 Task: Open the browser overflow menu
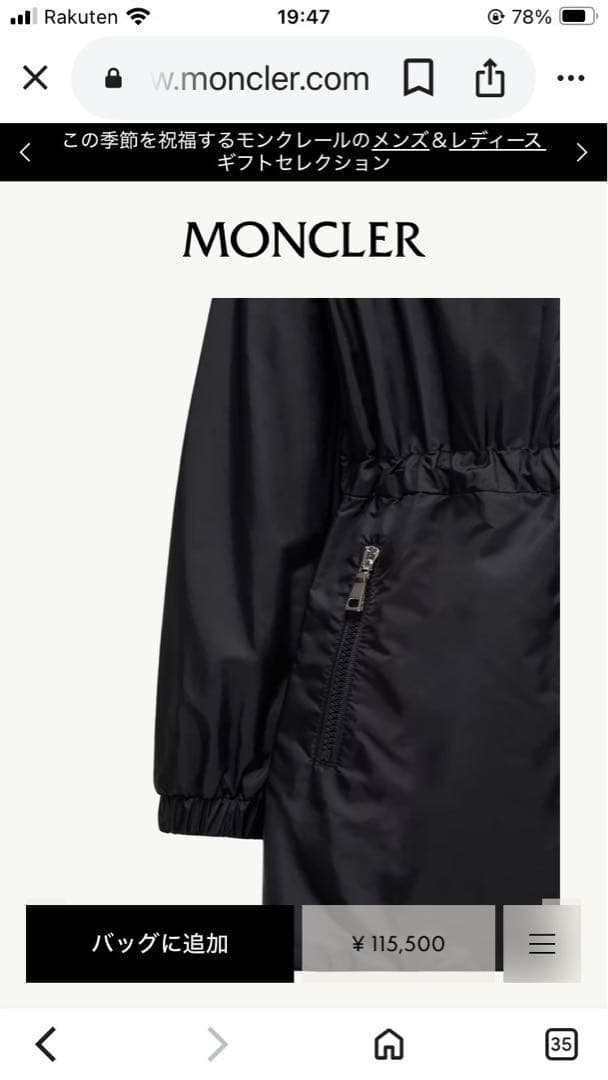570,78
